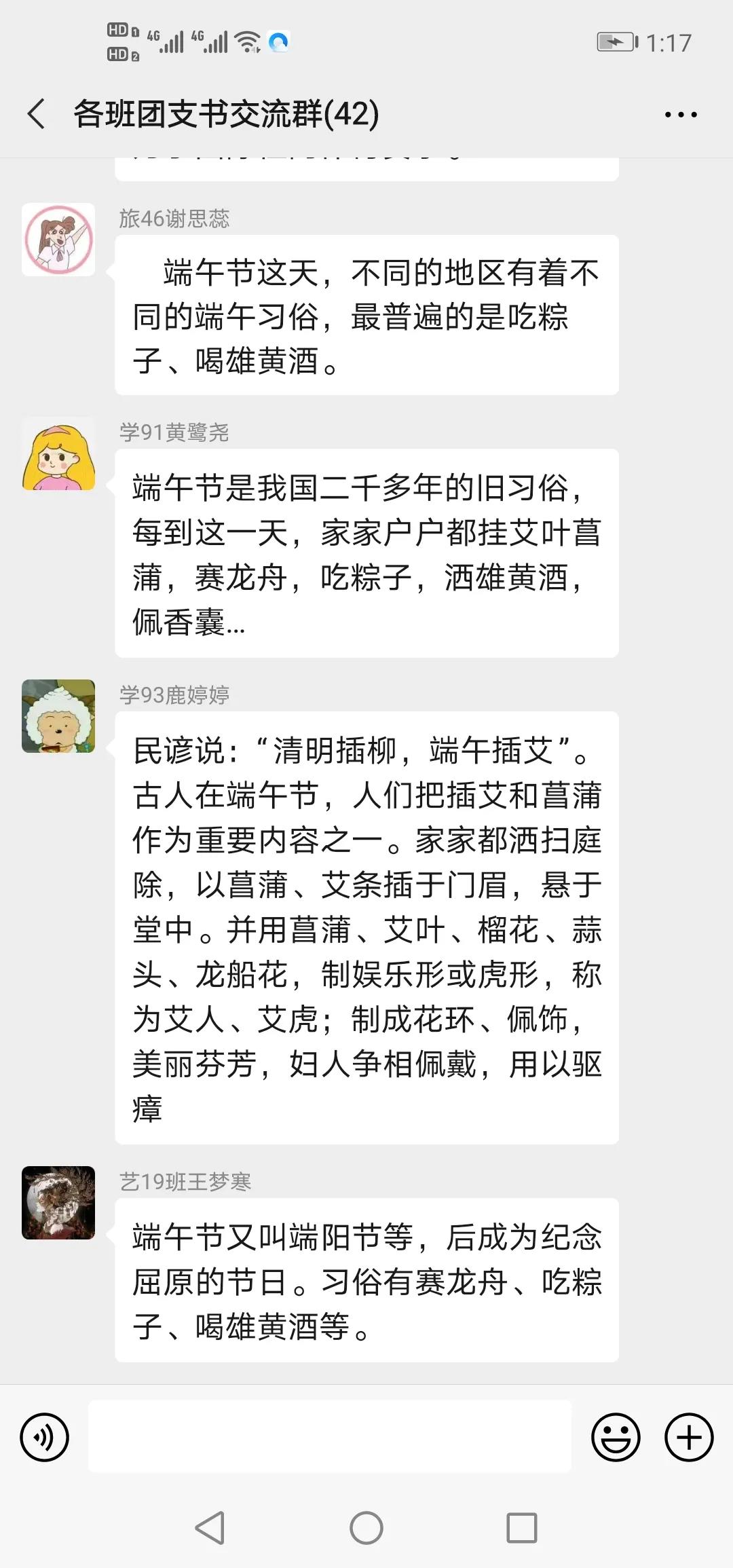Tap the message text input field
Screen dimensions: 733x1568
[x=330, y=1436]
